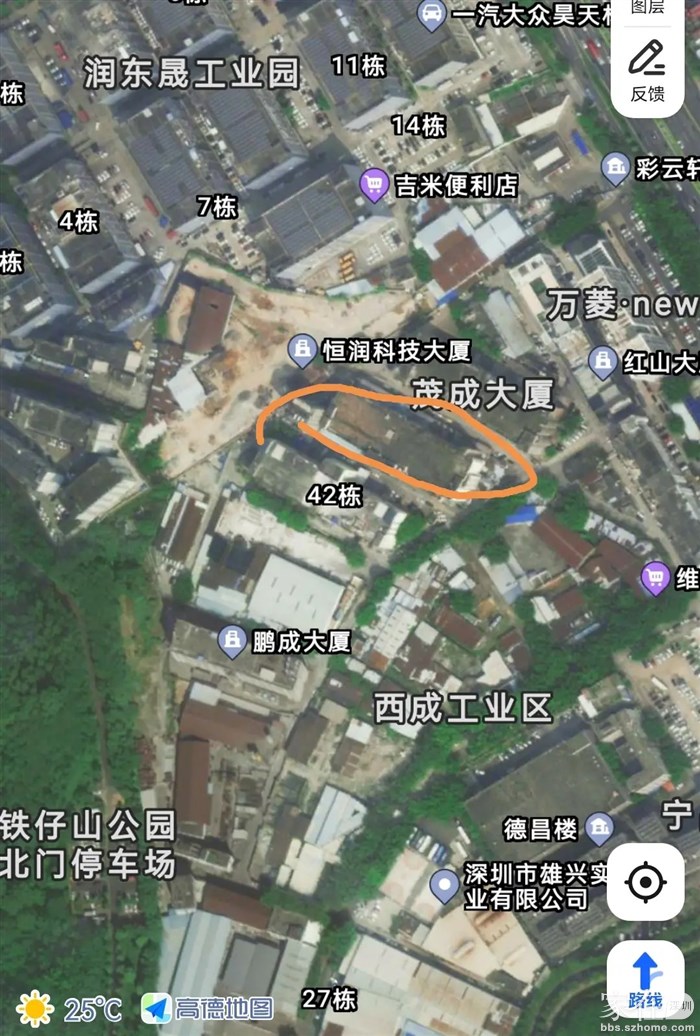
Task: Tap the 深圳市雄兴实业有限公司 location pin
Action: [x=445, y=885]
